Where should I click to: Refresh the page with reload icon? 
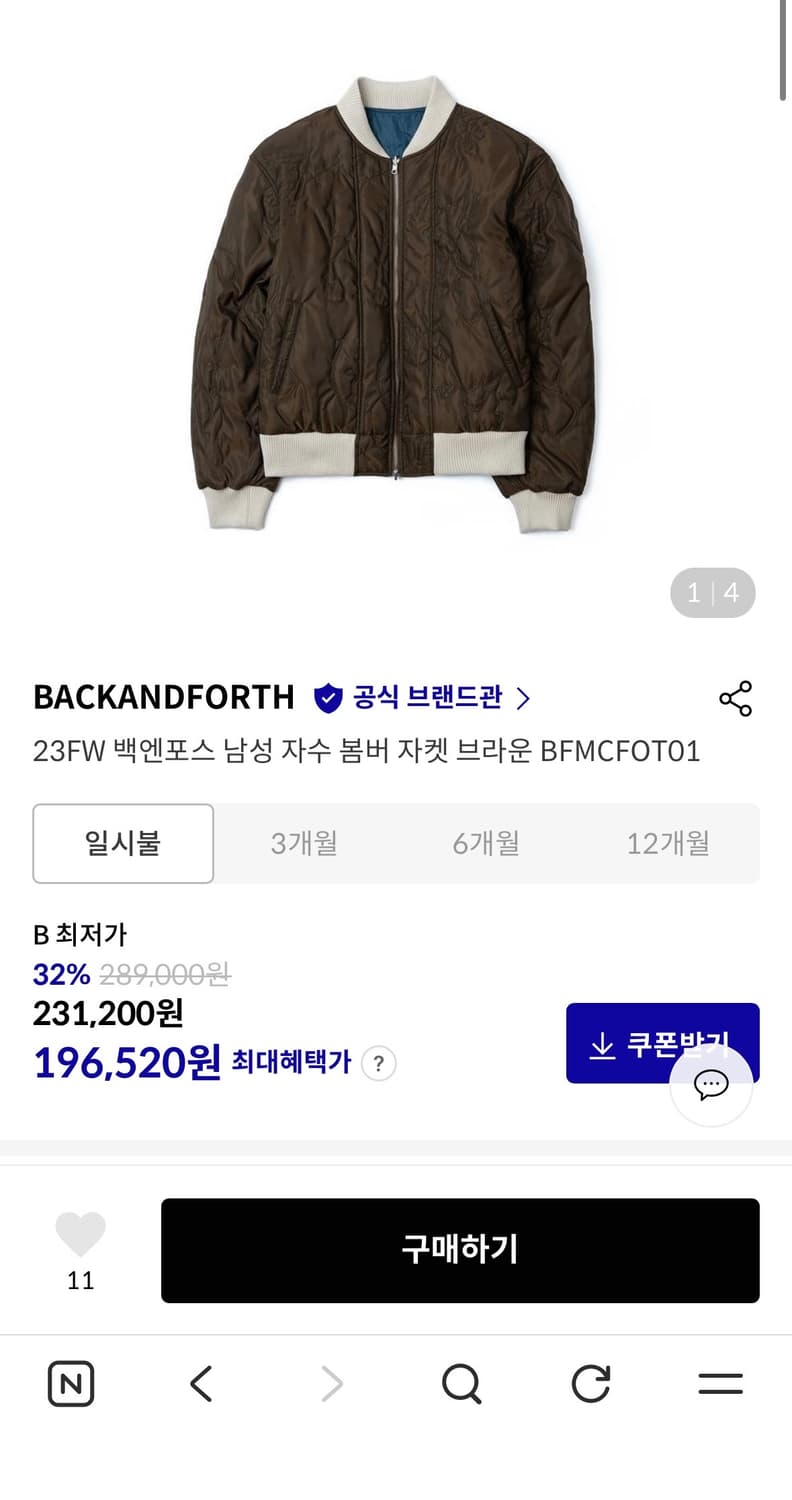[x=591, y=1384]
